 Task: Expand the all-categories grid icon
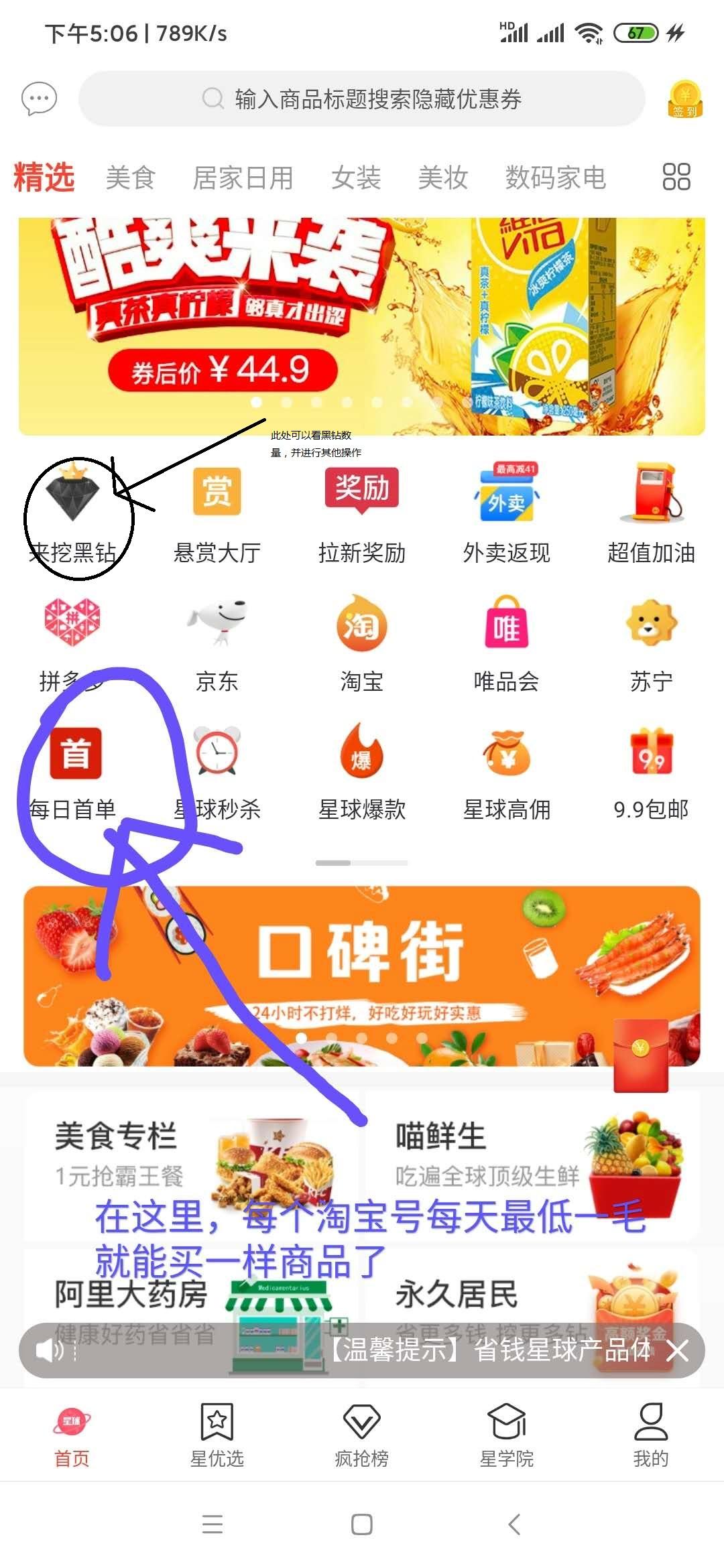coord(676,177)
